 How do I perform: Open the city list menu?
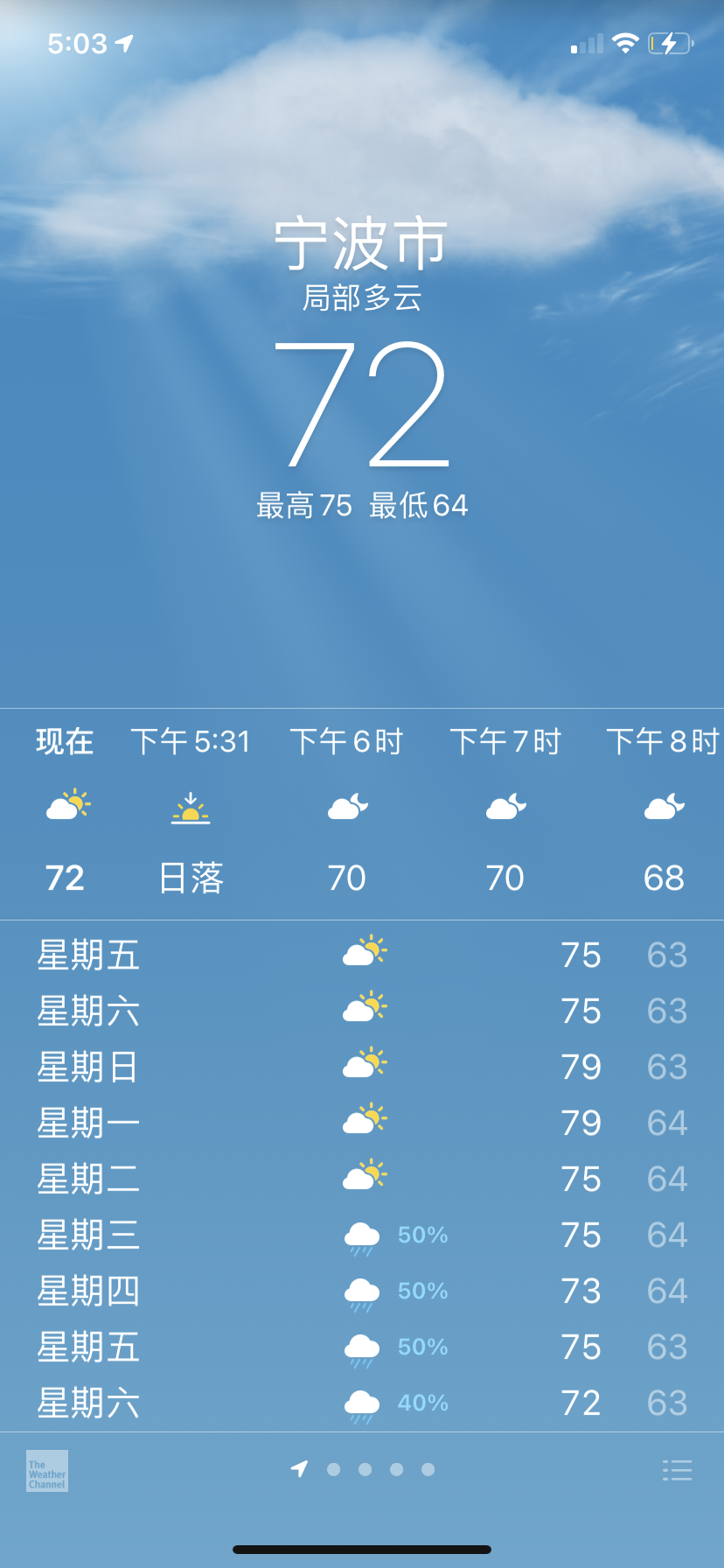tap(677, 1470)
